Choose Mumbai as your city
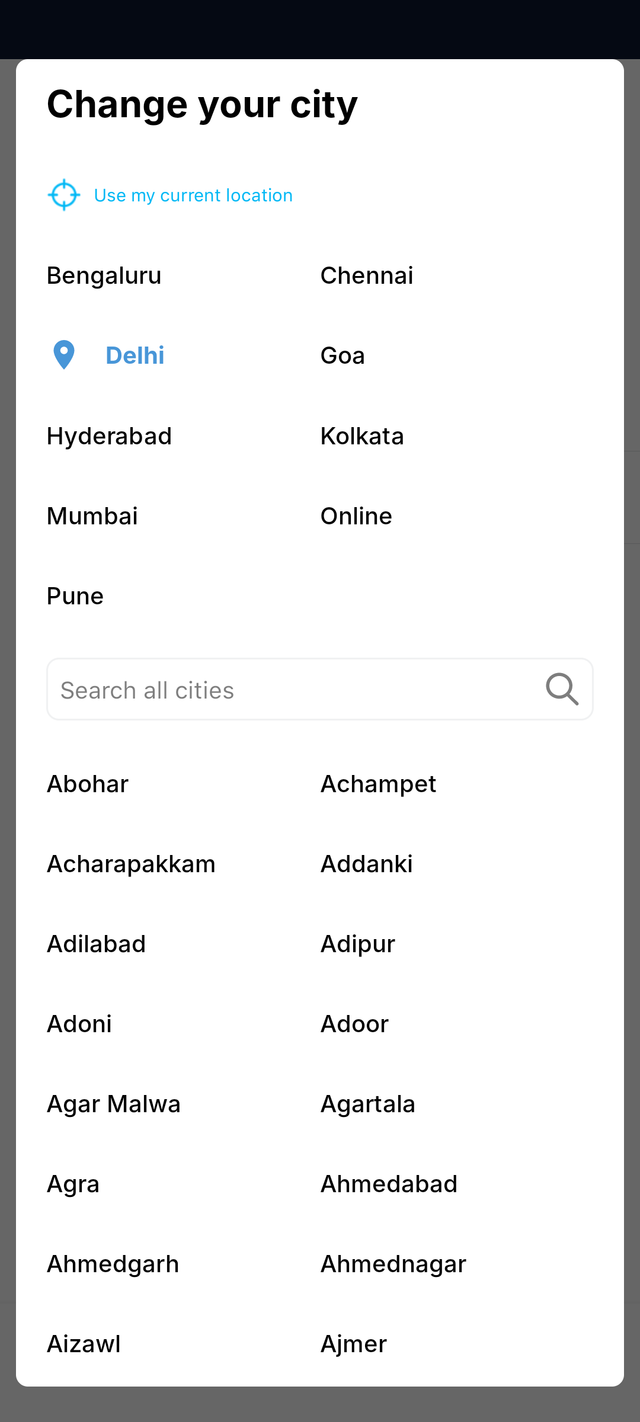 (x=92, y=516)
